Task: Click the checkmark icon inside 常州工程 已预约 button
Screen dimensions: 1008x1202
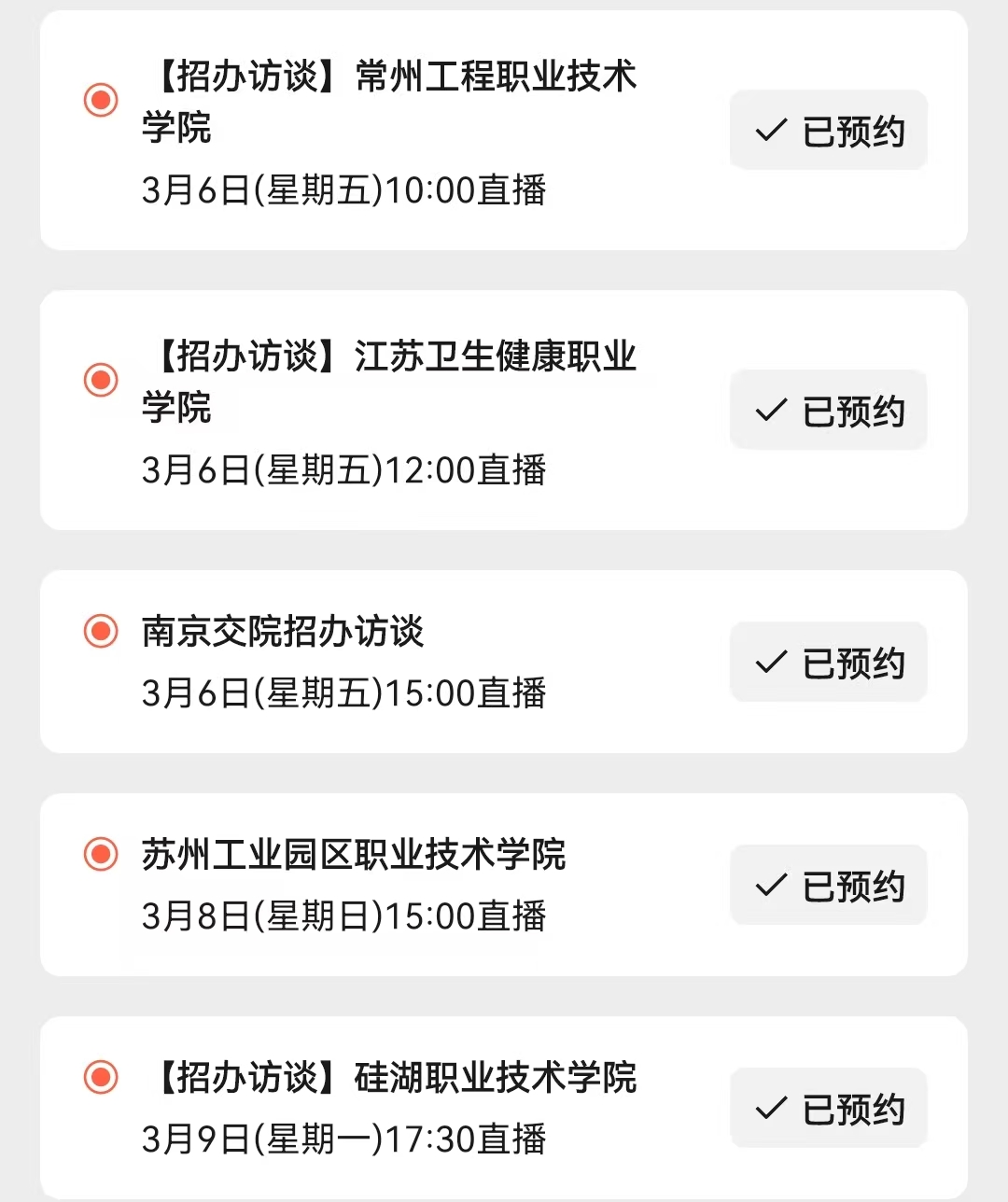Action: [x=771, y=132]
